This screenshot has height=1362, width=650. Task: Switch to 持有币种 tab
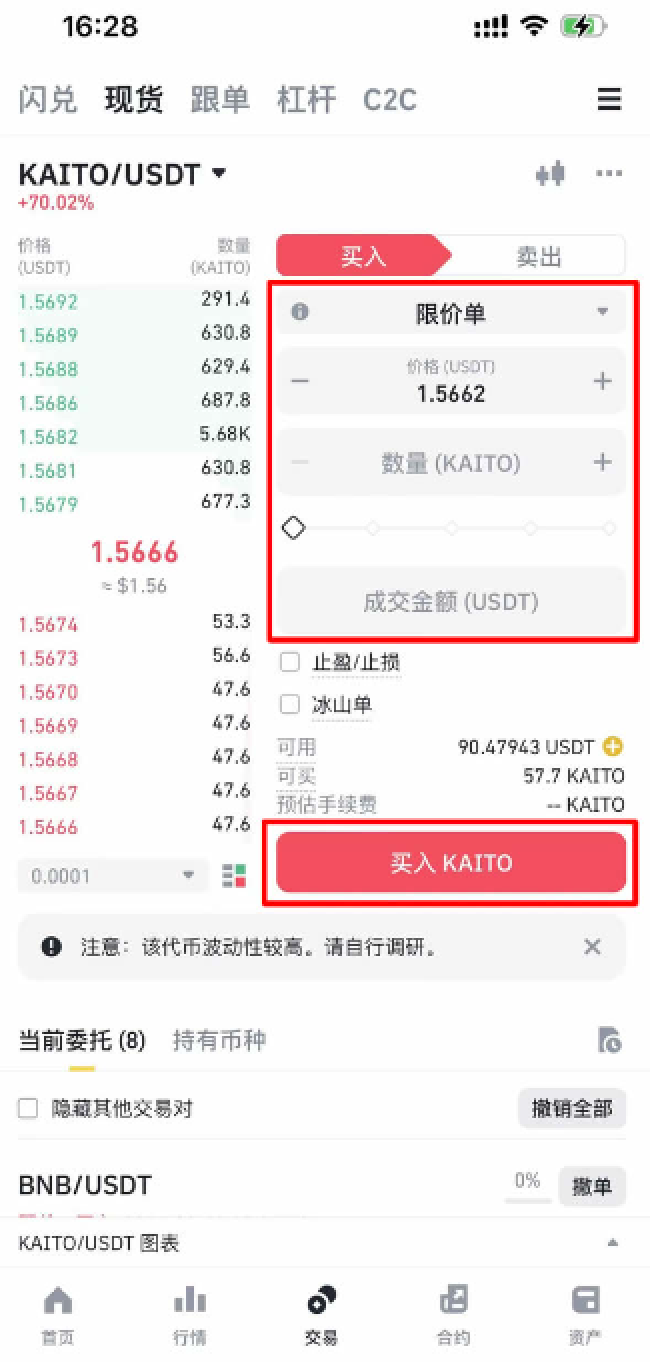coord(219,1041)
